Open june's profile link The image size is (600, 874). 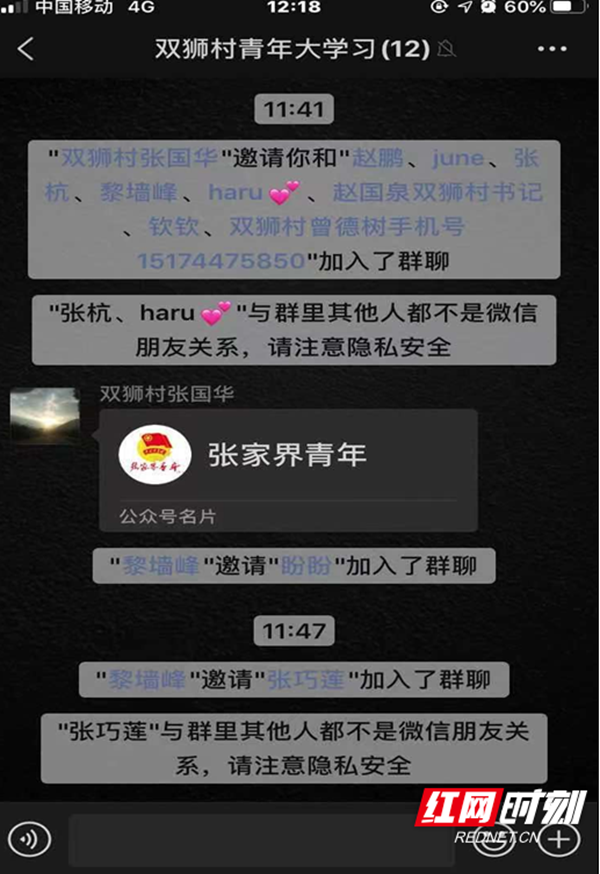458,158
